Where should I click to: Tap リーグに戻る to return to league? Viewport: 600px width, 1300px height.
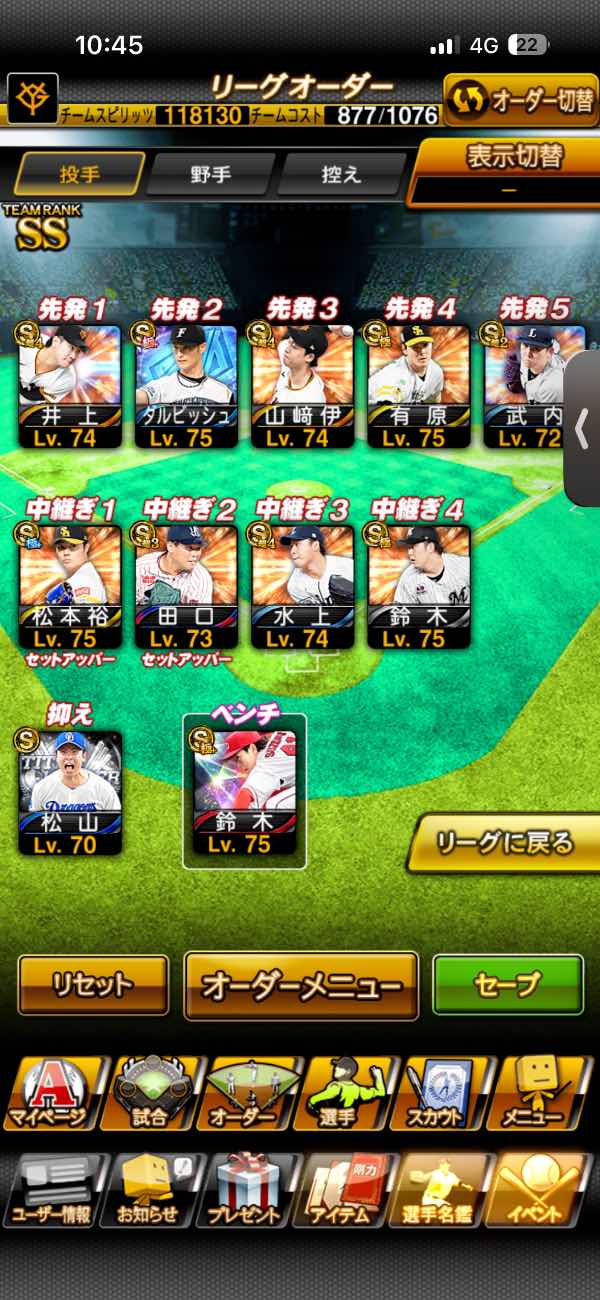click(505, 844)
